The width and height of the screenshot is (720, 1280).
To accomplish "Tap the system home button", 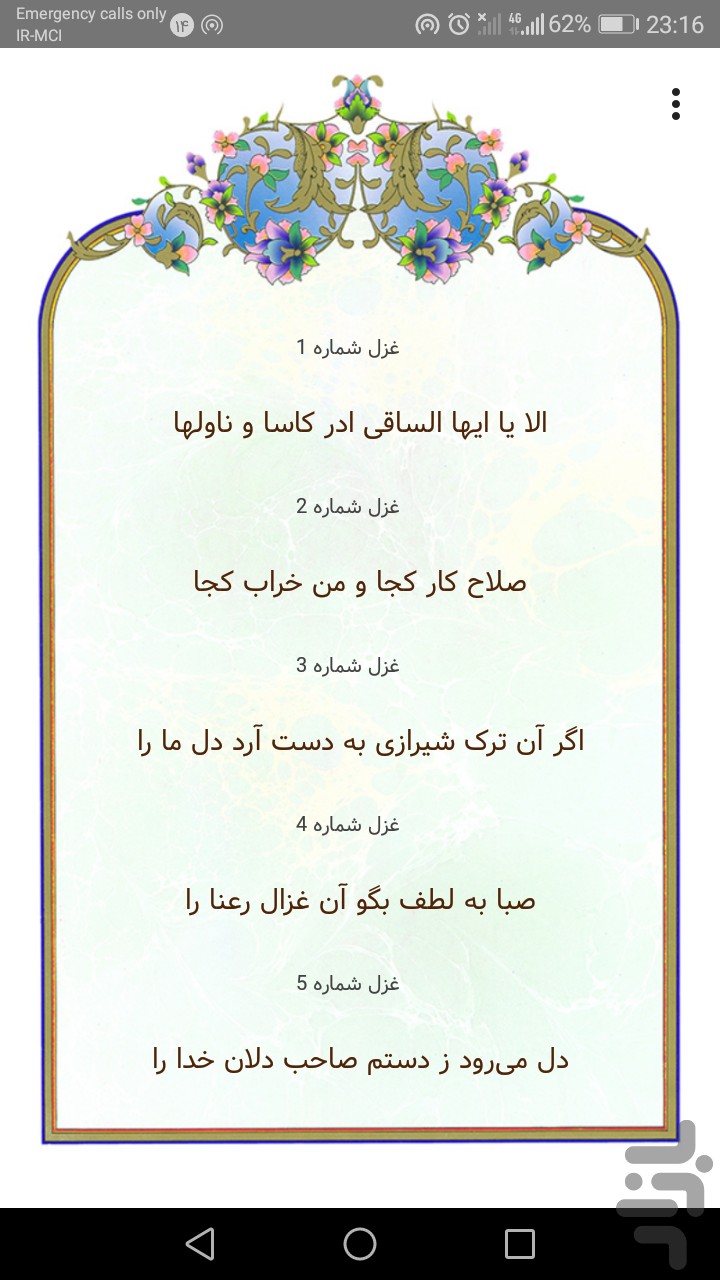I will (x=360, y=1244).
